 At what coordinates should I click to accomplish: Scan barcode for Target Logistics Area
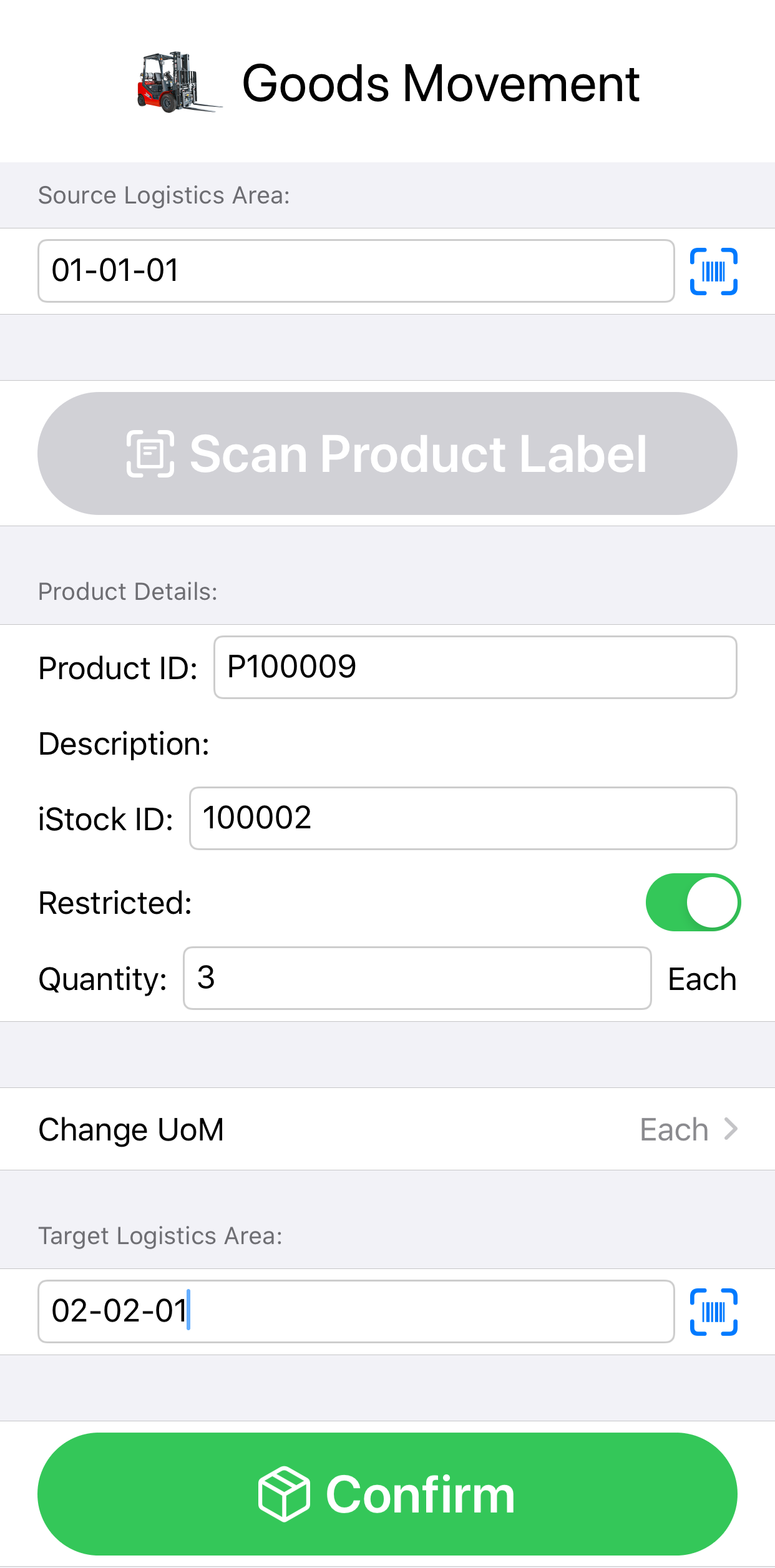[713, 1311]
